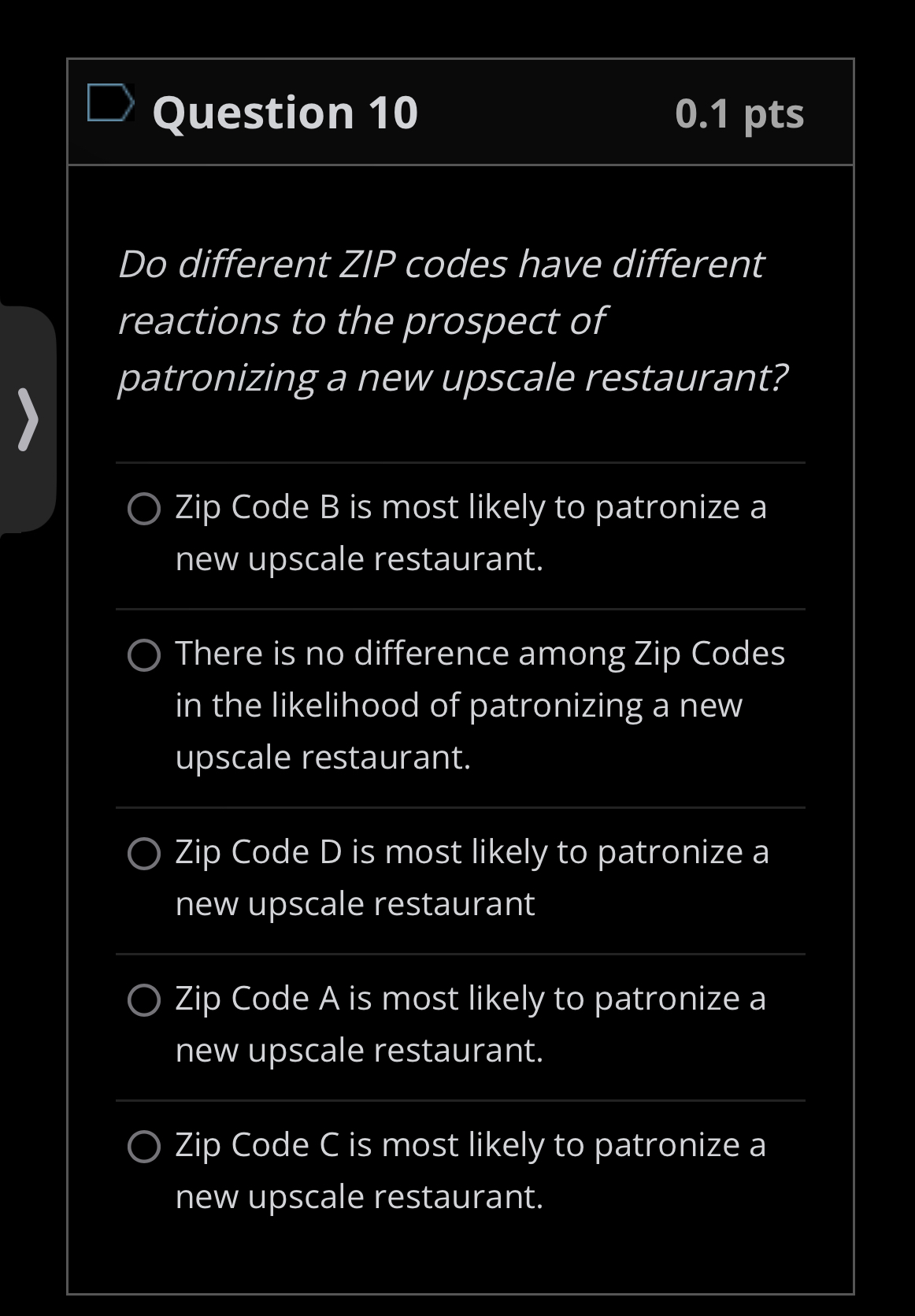915x1316 pixels.
Task: Click answer text 'new upscale restaurant.' under Zip Code B
Action: [x=359, y=560]
